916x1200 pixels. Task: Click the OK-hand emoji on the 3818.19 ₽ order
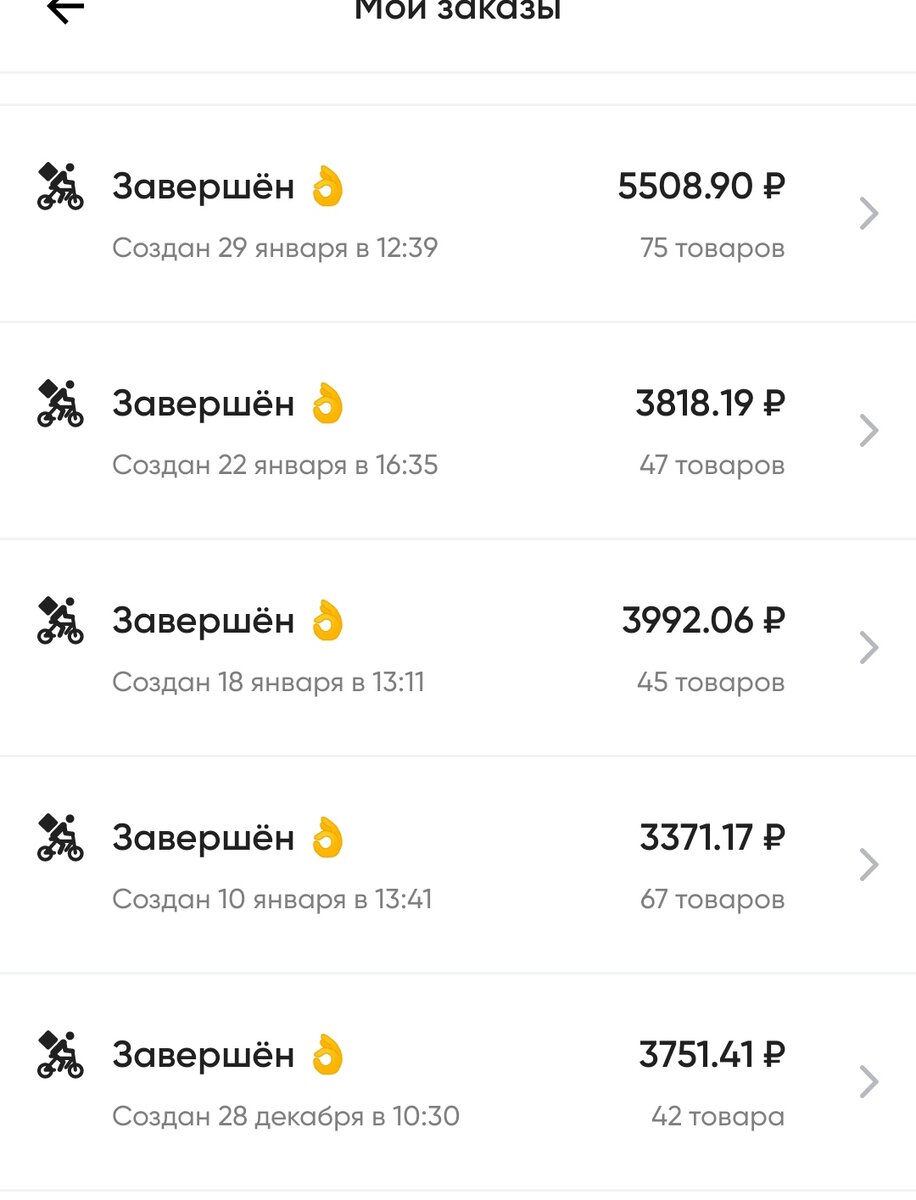[328, 403]
